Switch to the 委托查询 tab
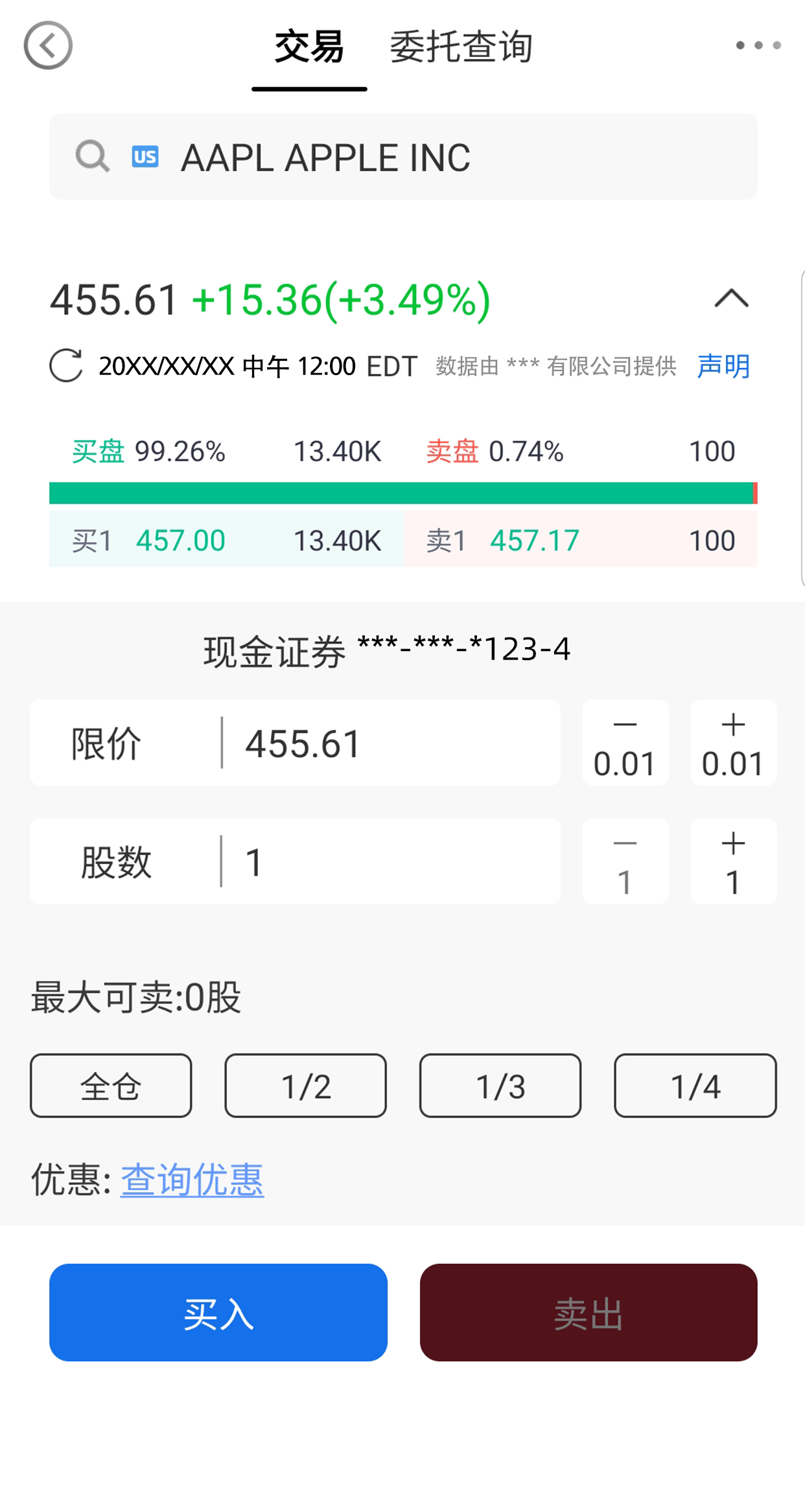Viewport: 805px width, 1512px height. point(461,47)
